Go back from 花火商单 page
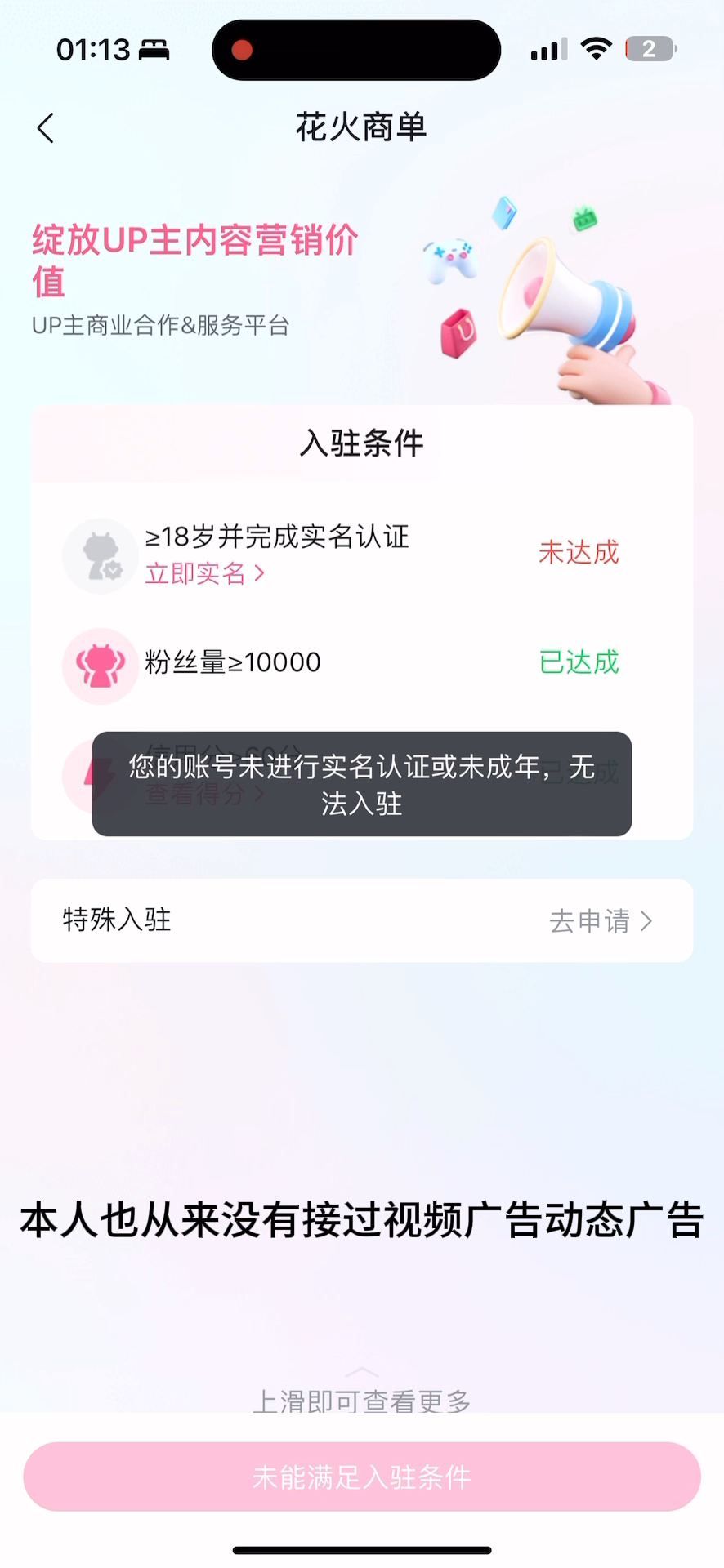This screenshot has height=1568, width=724. point(46,128)
